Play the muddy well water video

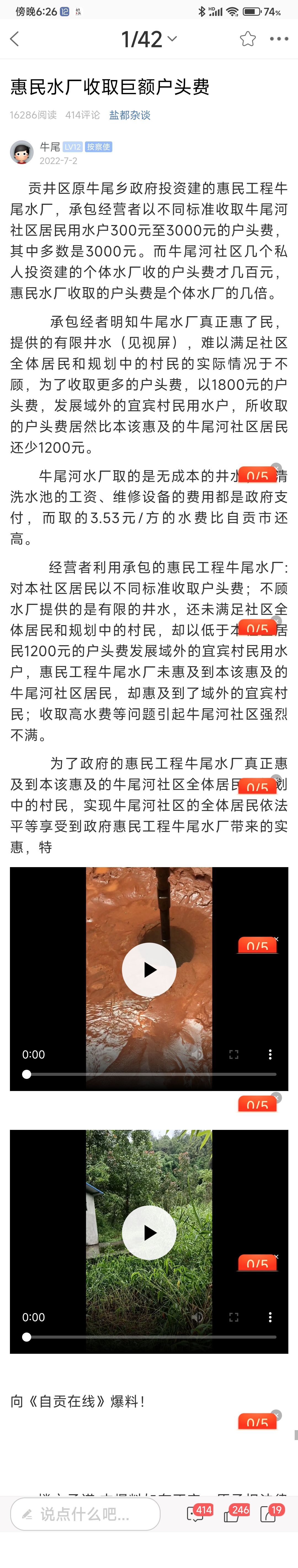[149, 970]
